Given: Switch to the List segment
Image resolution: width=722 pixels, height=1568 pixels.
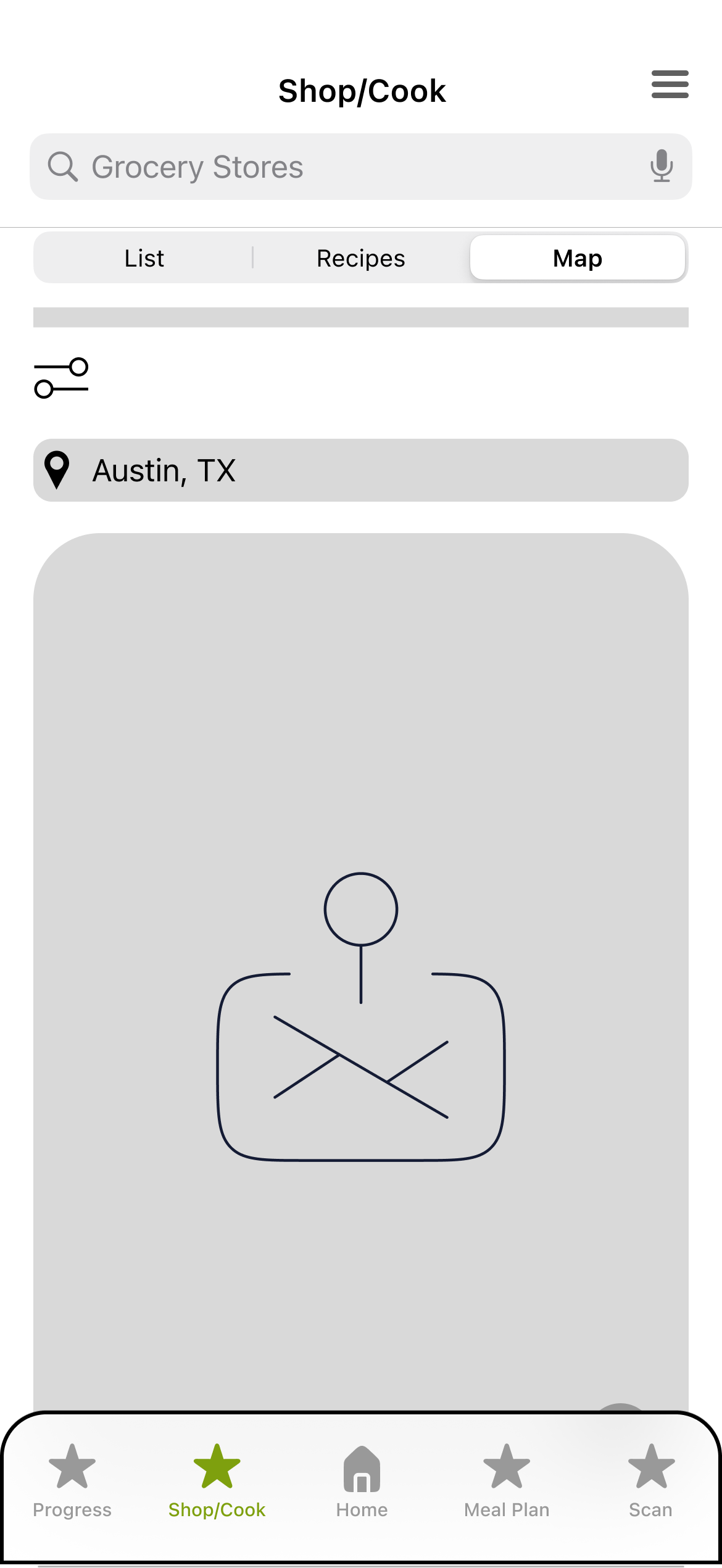Looking at the screenshot, I should pos(144,258).
